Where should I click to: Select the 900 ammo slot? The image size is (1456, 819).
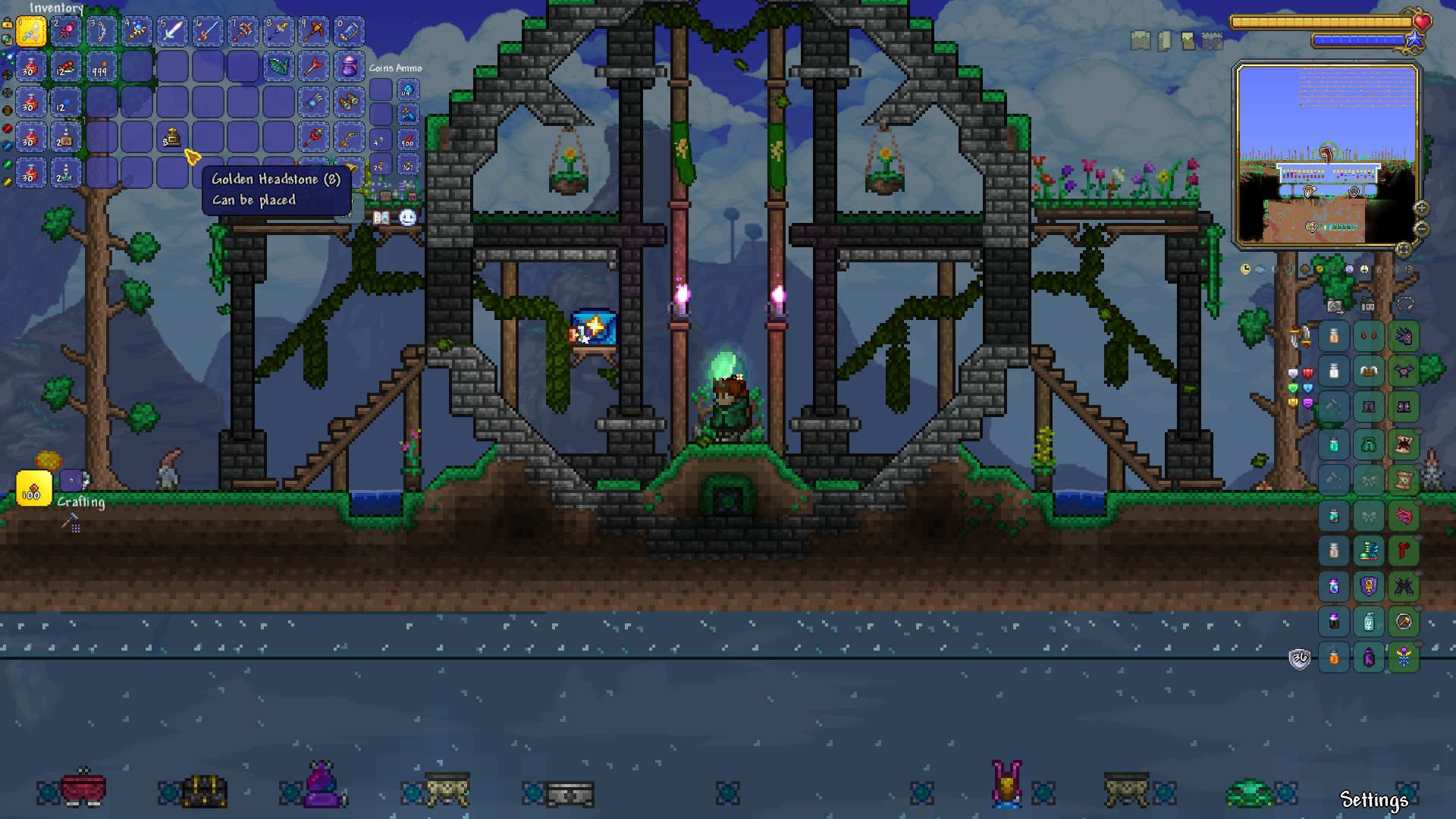point(408,139)
